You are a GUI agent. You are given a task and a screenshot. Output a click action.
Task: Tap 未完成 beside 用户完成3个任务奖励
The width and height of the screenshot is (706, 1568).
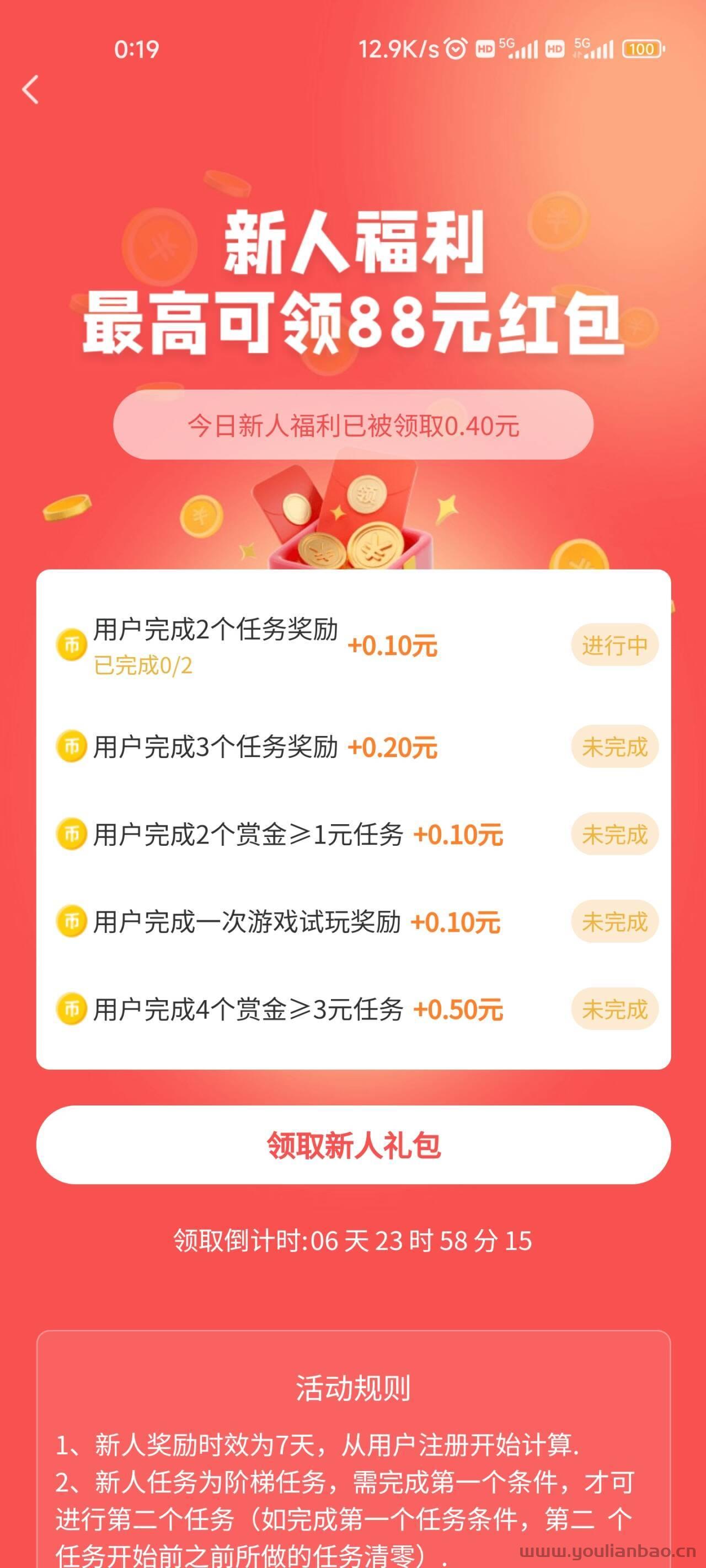(614, 747)
